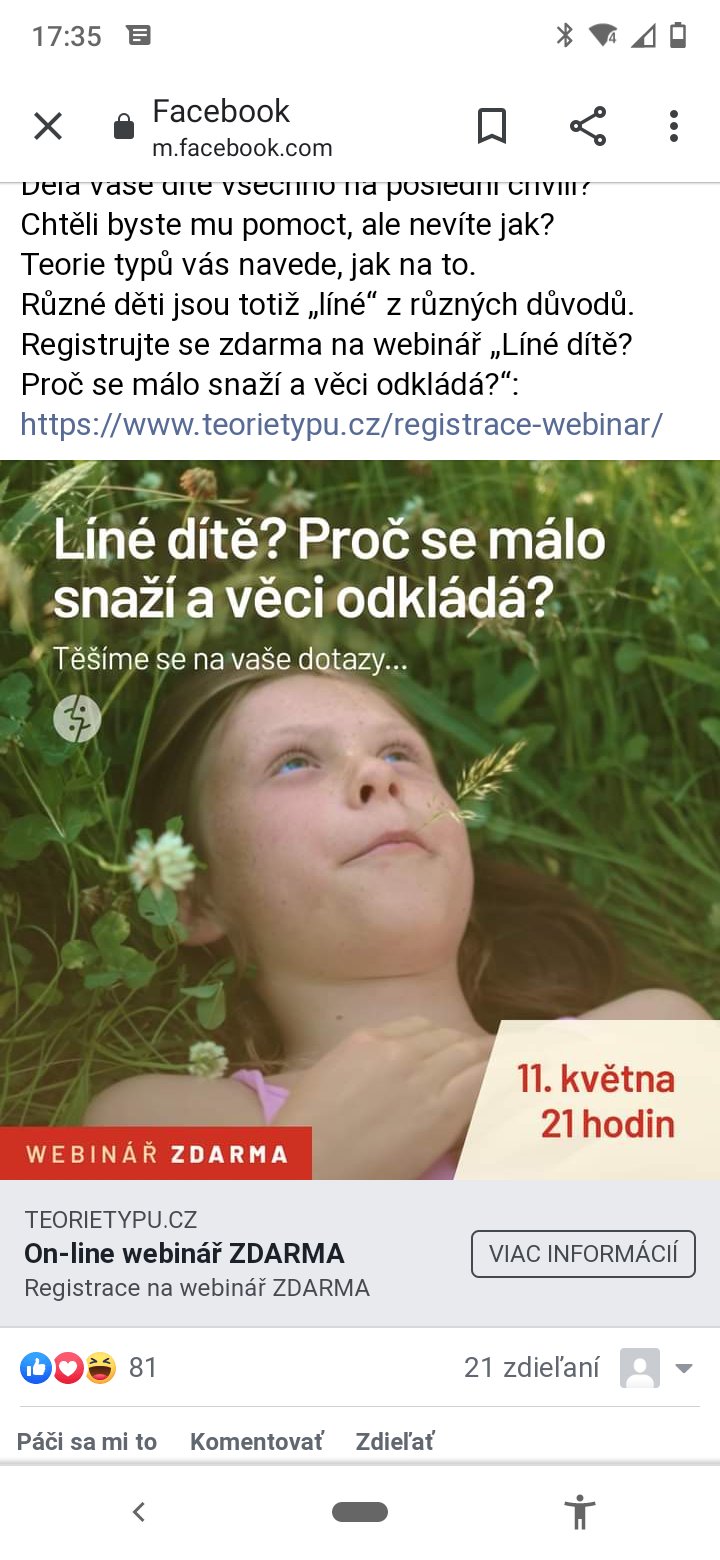The width and height of the screenshot is (720, 1560).
Task: Open the Líné dítě webinar ad image
Action: click(360, 820)
